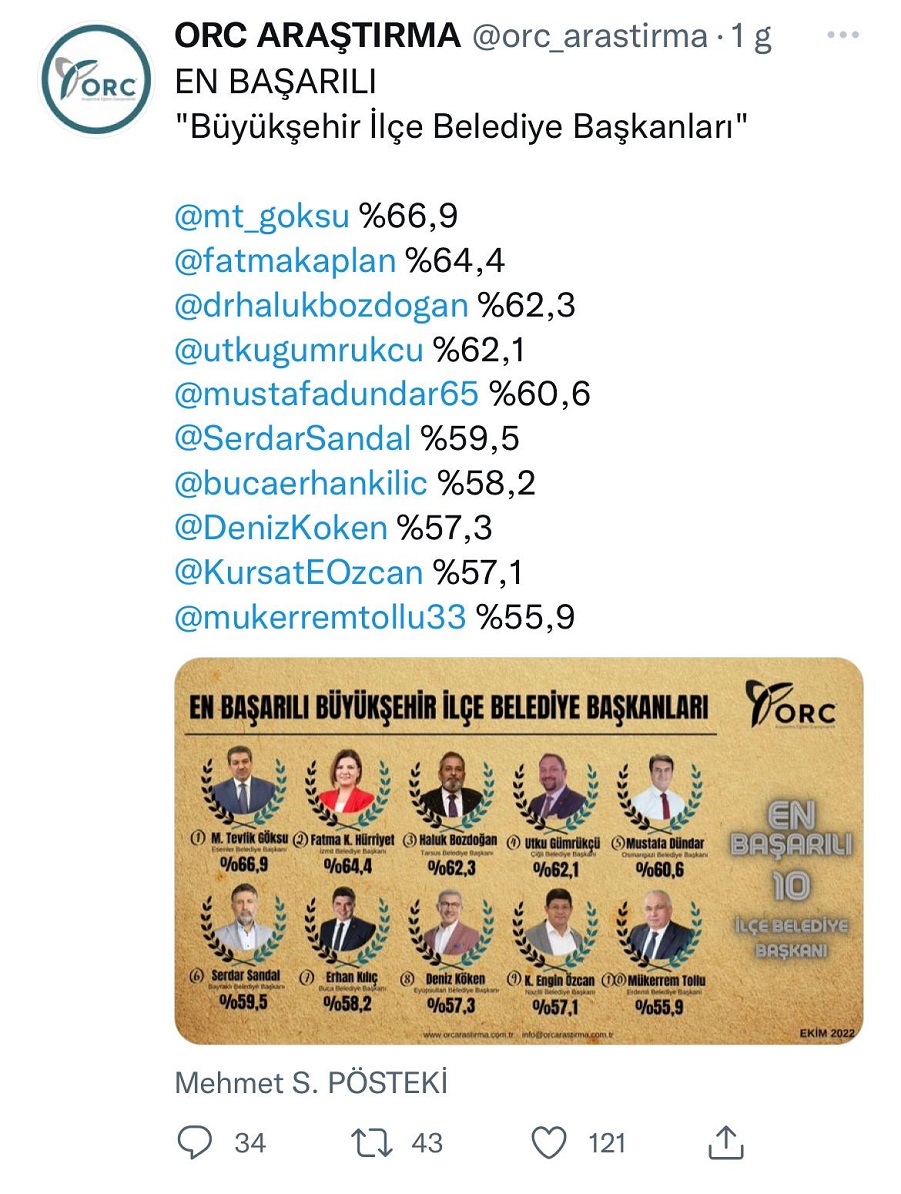This screenshot has height=1194, width=901.
Task: Open the @mt_goksu mention
Action: point(262,217)
